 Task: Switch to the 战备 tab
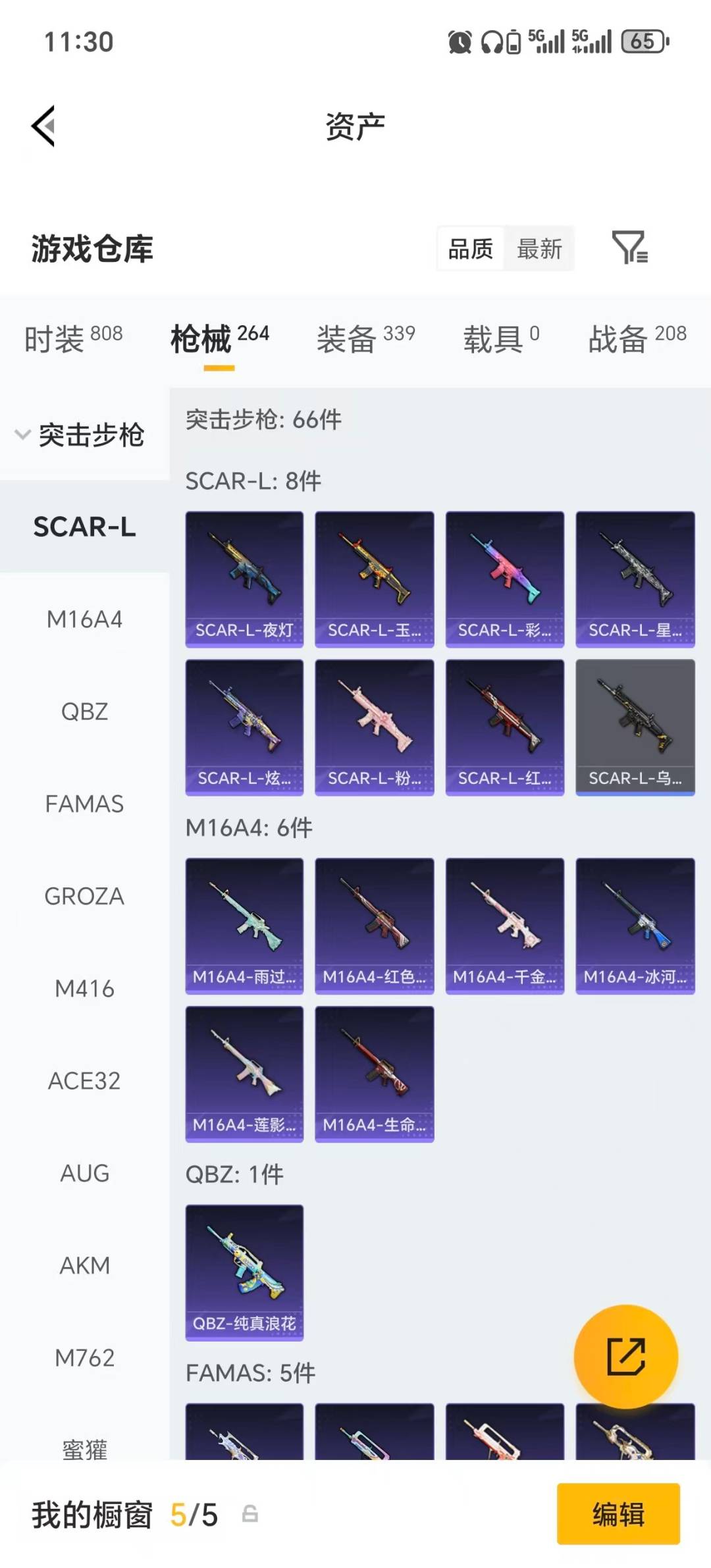point(637,338)
